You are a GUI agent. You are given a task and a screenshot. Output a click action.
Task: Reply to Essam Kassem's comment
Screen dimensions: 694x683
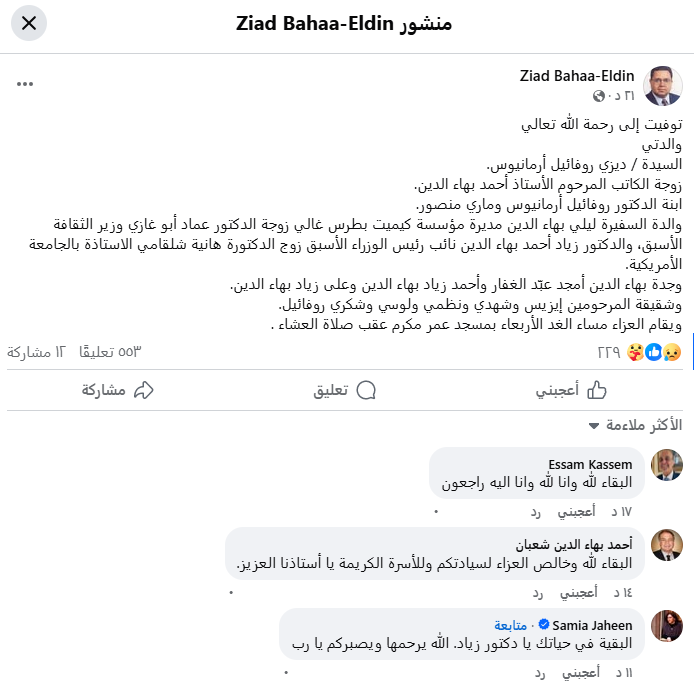pos(534,511)
